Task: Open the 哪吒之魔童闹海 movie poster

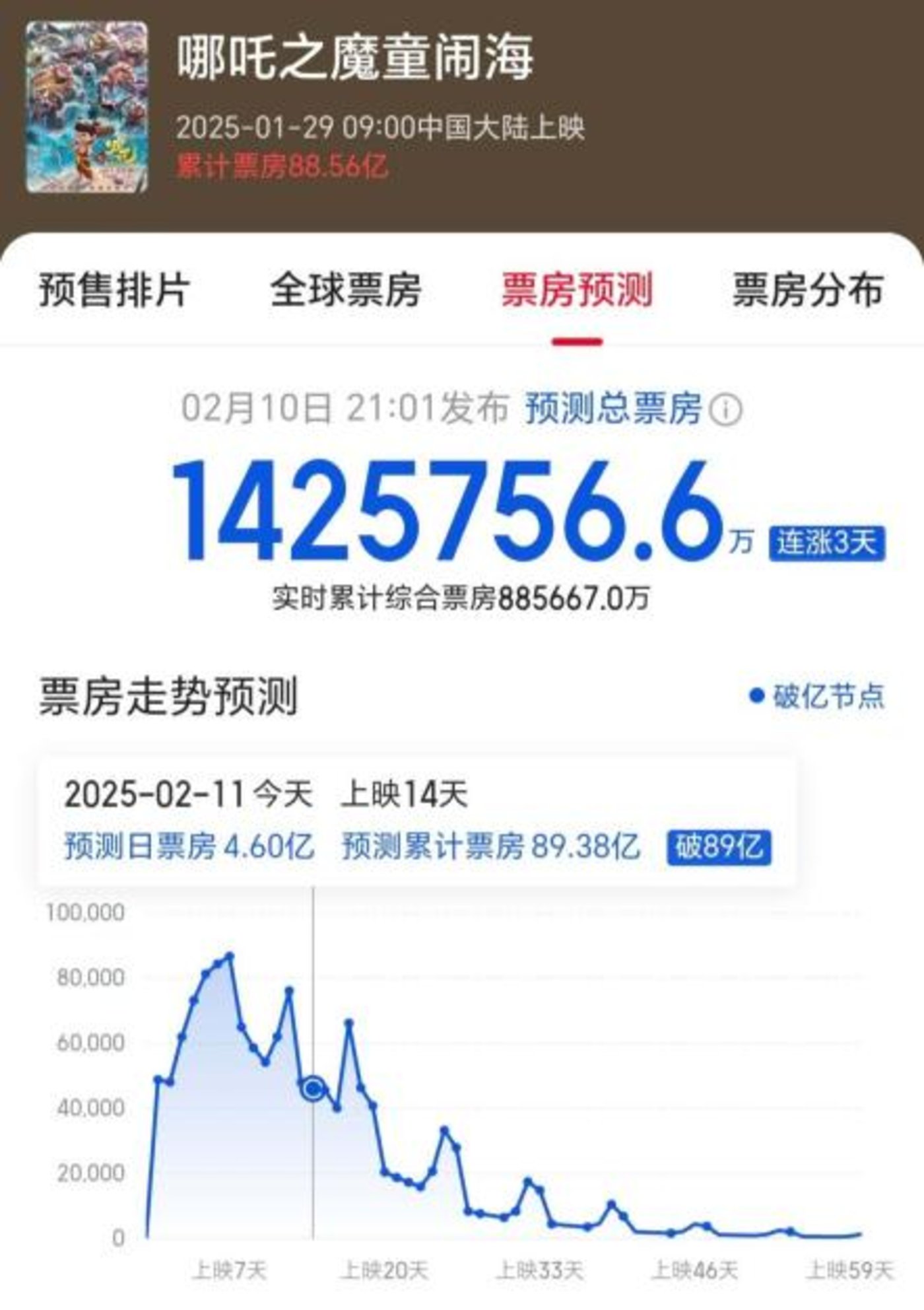Action: [86, 107]
